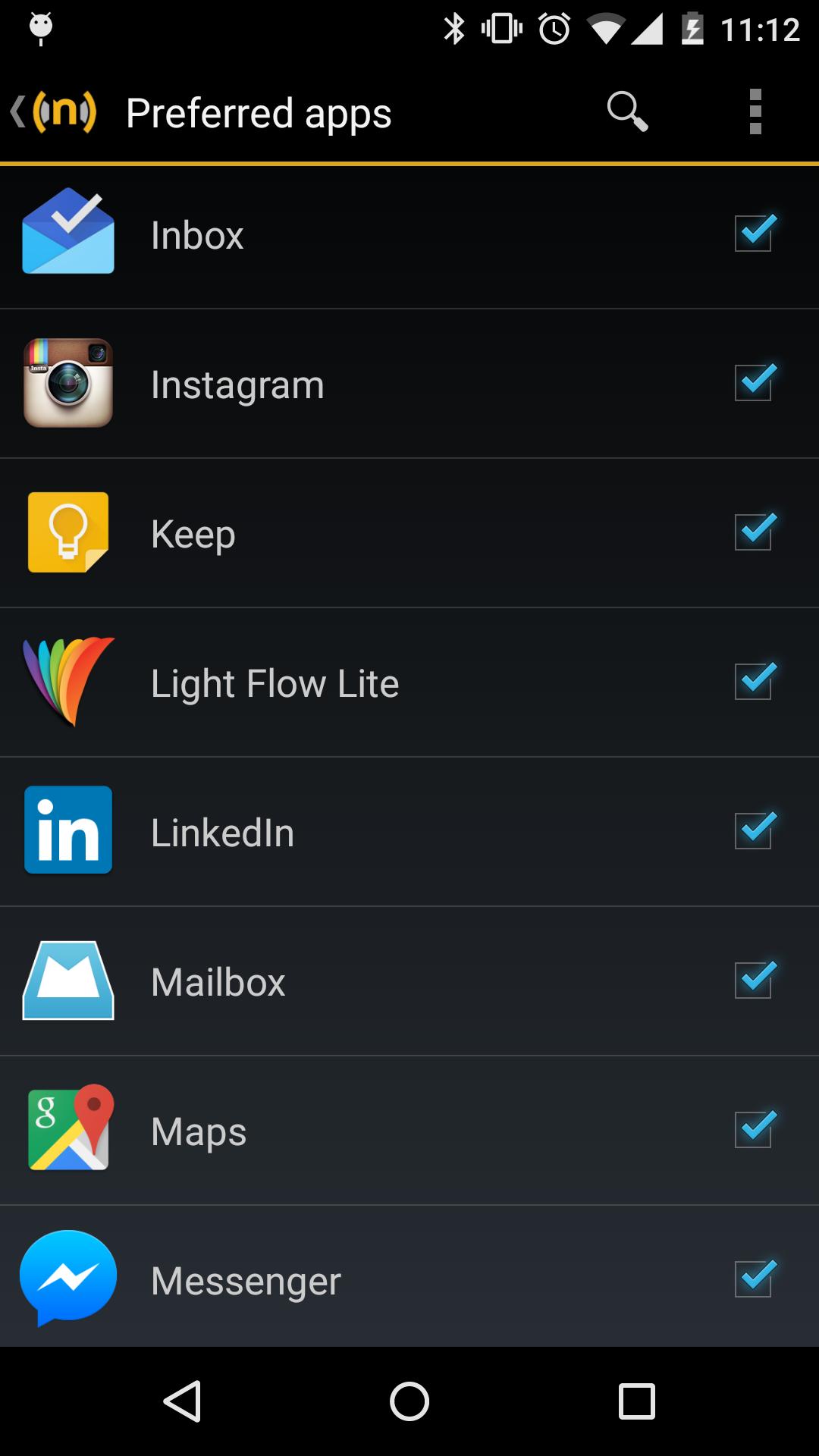This screenshot has width=819, height=1456.
Task: Select the Google Keep lightbulb icon
Action: click(x=67, y=532)
